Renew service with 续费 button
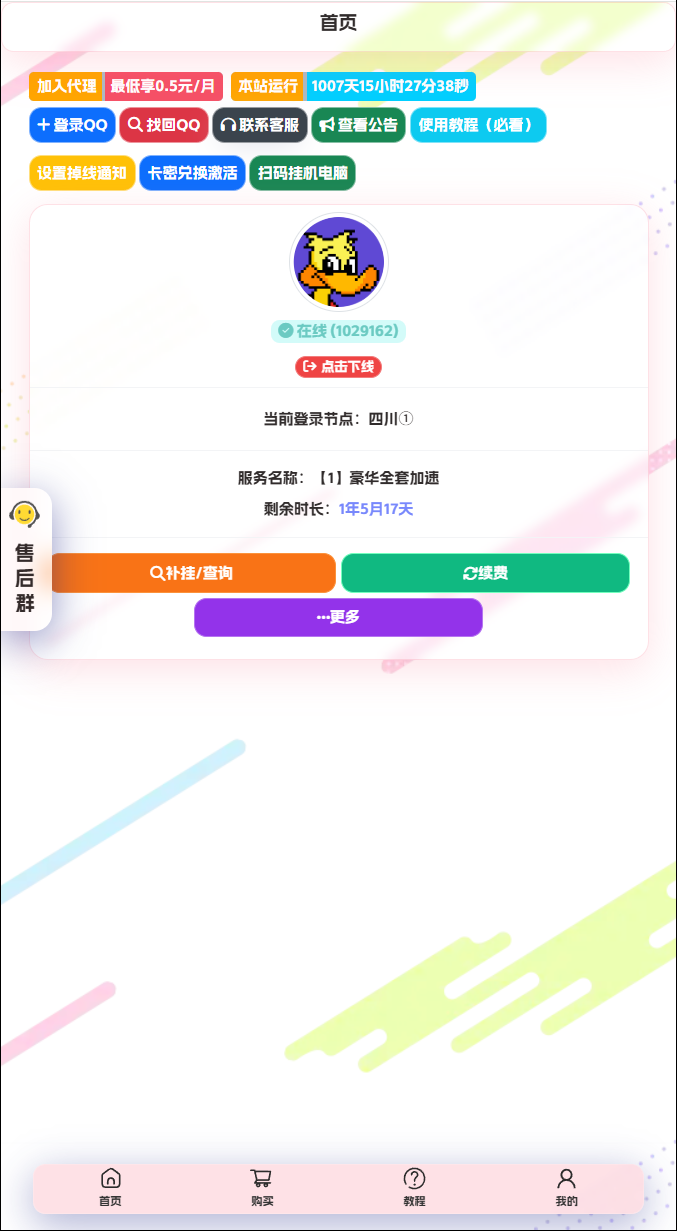The height and width of the screenshot is (1231, 677). (x=485, y=573)
